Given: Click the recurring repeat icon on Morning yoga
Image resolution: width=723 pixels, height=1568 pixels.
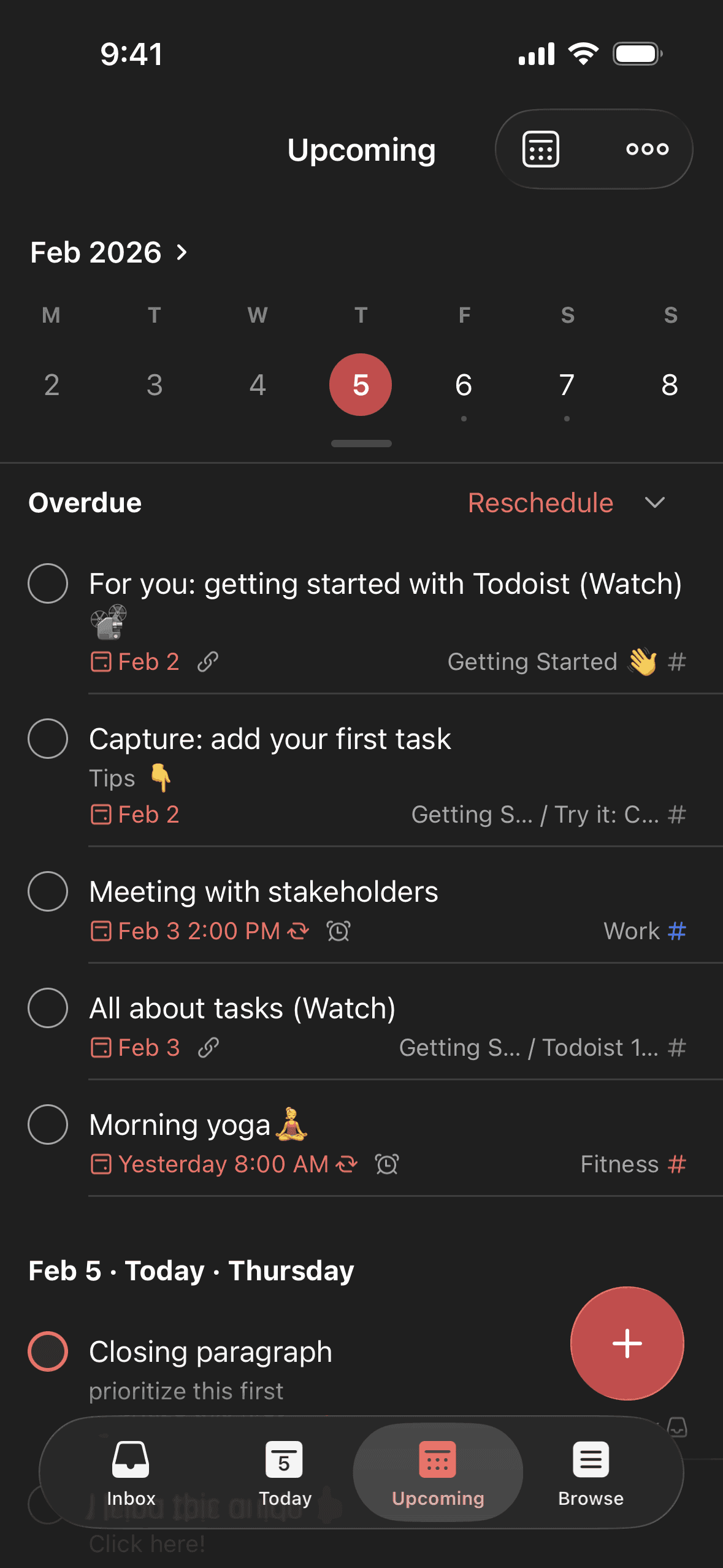Looking at the screenshot, I should (x=346, y=1164).
